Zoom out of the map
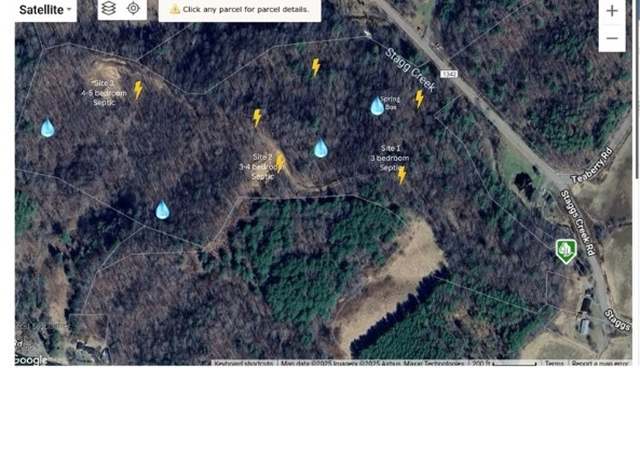 pos(612,38)
